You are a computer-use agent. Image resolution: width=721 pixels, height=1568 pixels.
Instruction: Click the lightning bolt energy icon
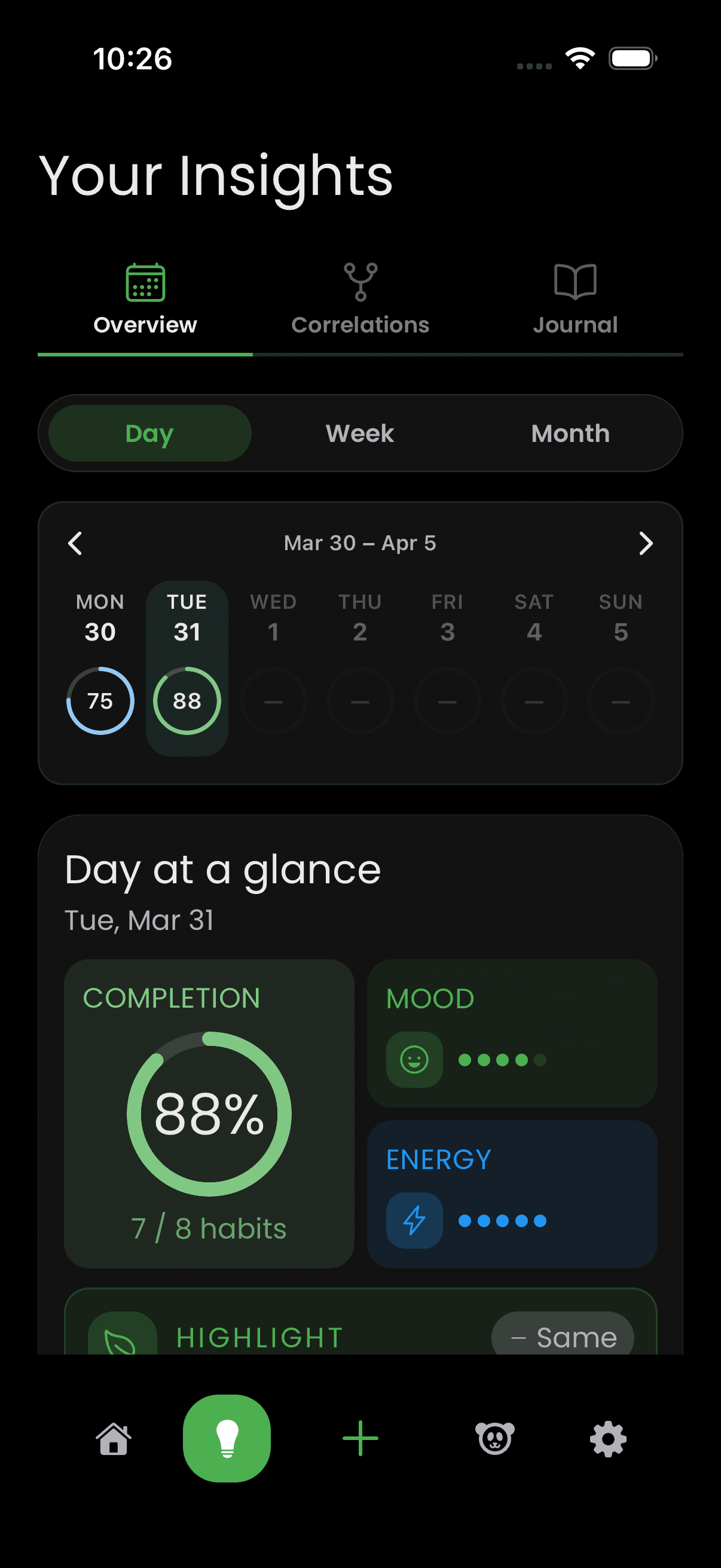pyautogui.click(x=413, y=1221)
